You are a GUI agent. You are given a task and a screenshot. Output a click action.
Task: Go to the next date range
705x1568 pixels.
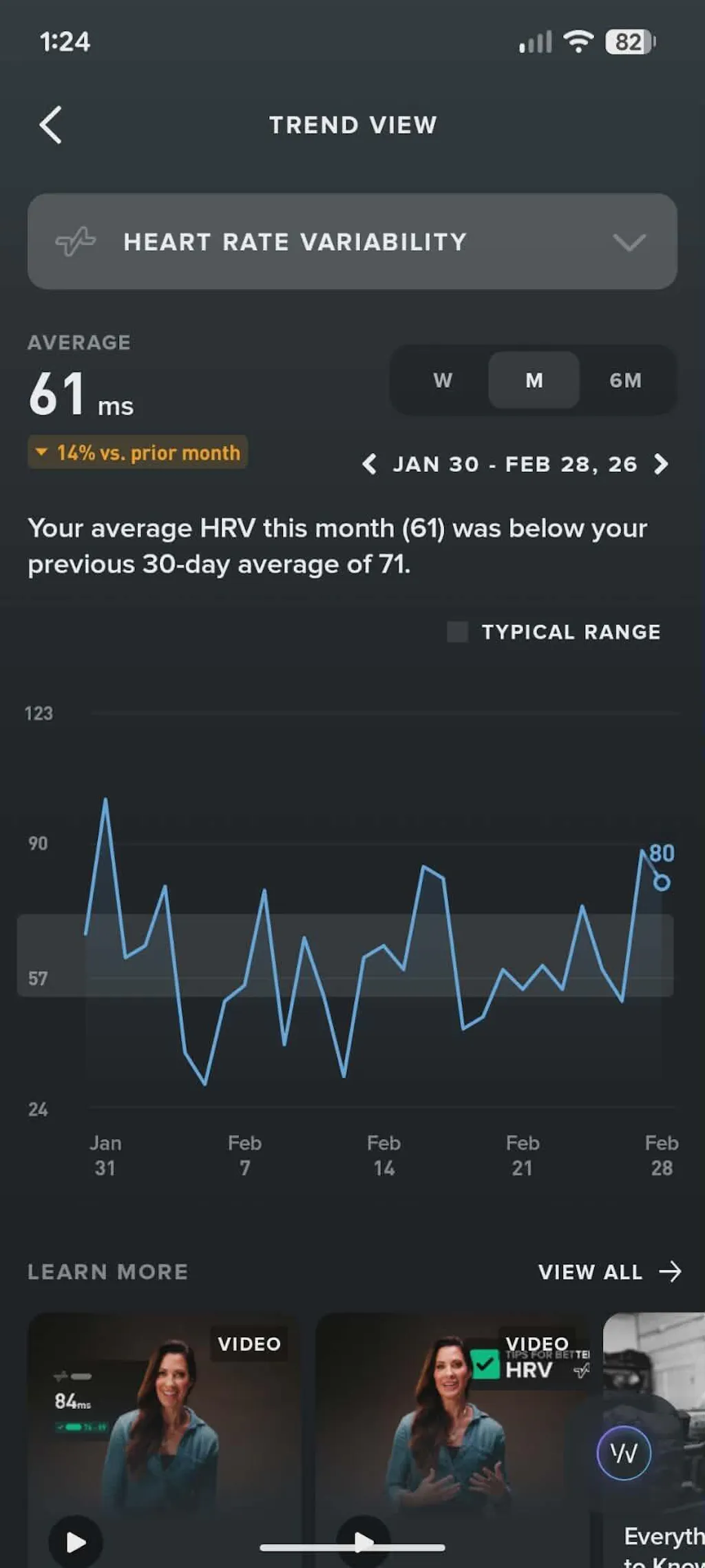pos(661,464)
